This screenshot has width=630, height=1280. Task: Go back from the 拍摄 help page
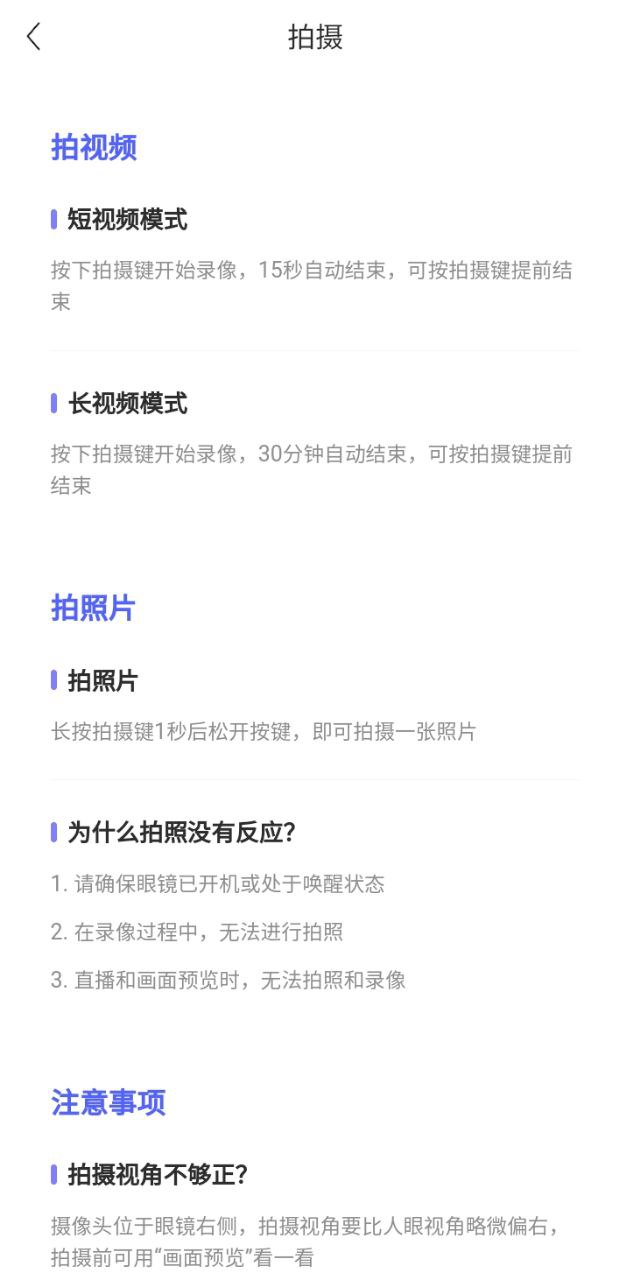click(34, 38)
